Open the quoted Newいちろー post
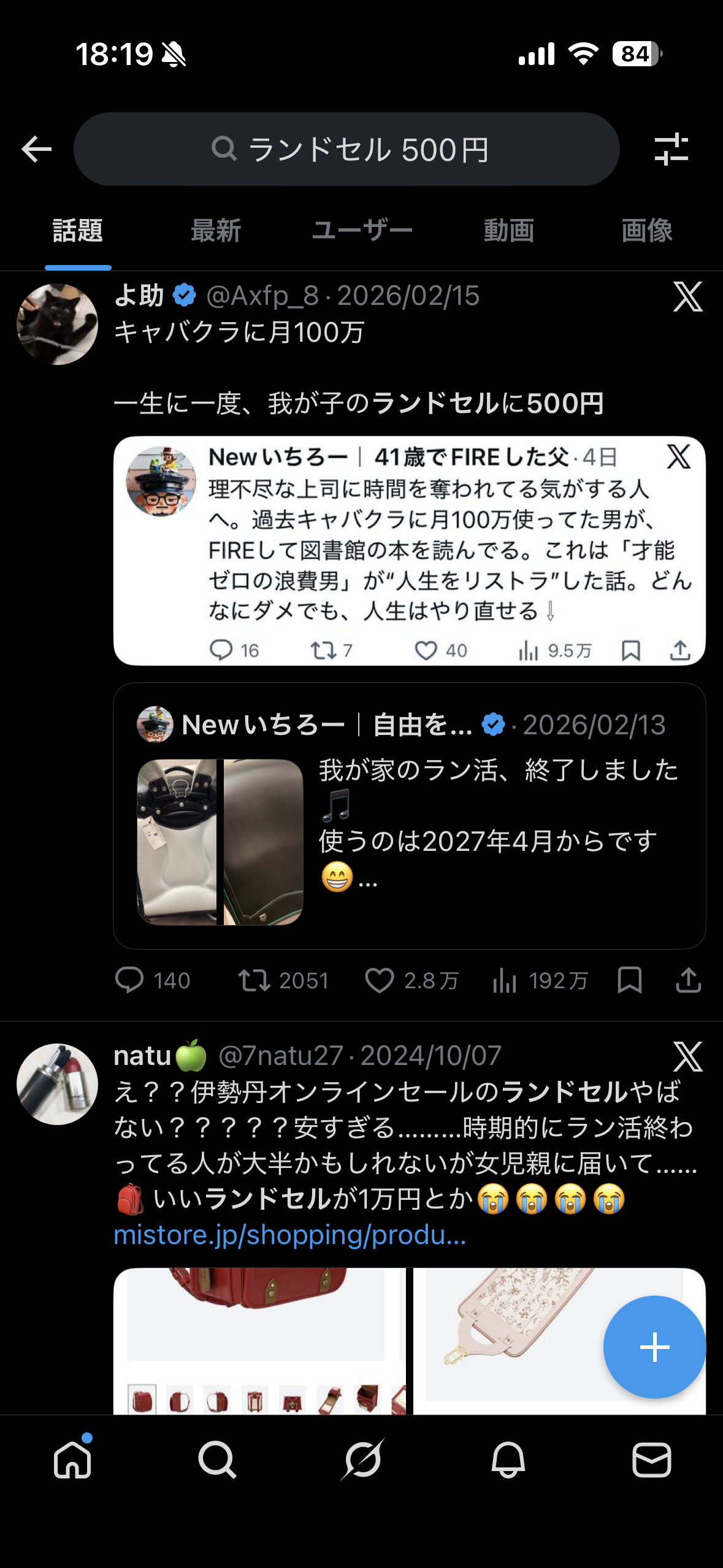 point(409,816)
